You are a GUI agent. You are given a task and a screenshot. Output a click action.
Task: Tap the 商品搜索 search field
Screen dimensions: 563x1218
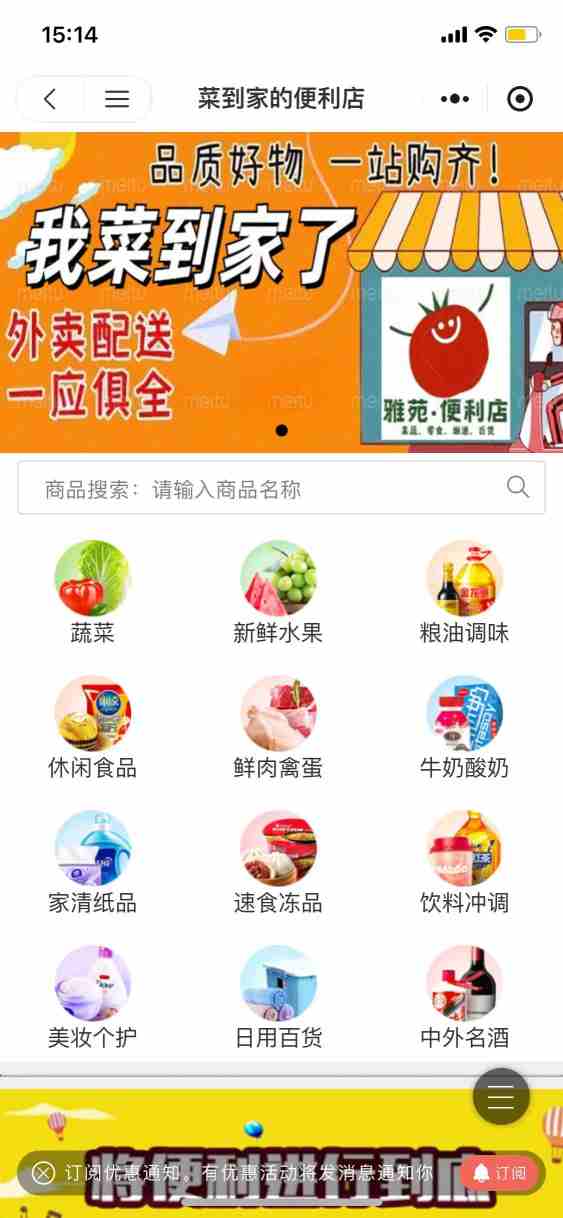tap(281, 488)
